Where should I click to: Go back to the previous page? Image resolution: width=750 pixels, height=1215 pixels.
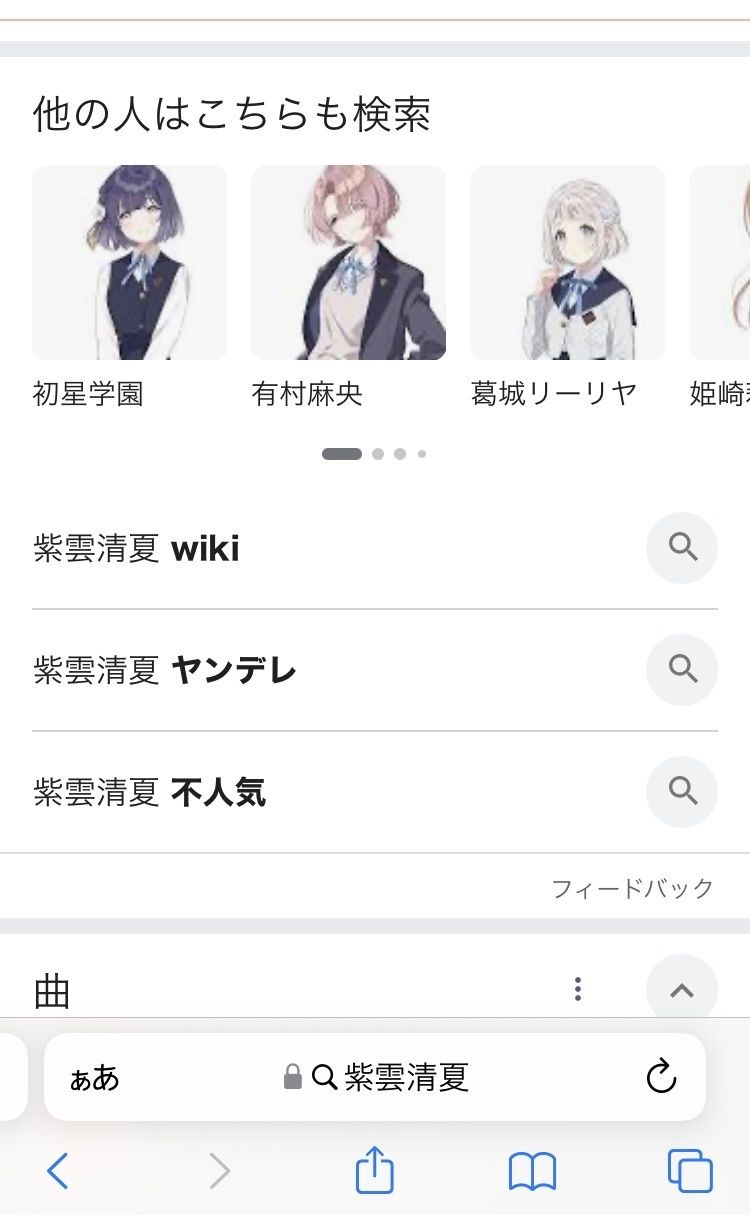[58, 1171]
